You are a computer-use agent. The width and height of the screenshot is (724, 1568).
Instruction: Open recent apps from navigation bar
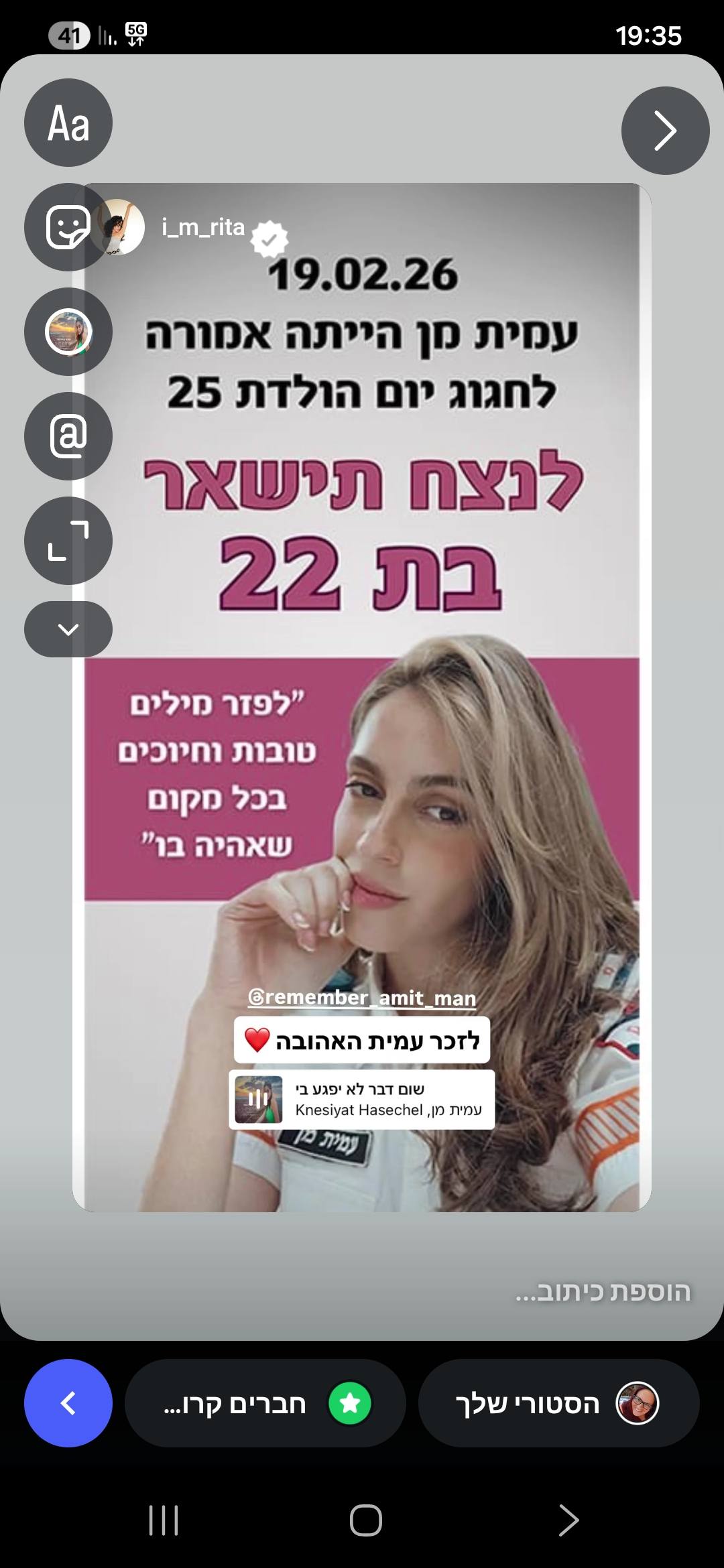click(x=164, y=1520)
